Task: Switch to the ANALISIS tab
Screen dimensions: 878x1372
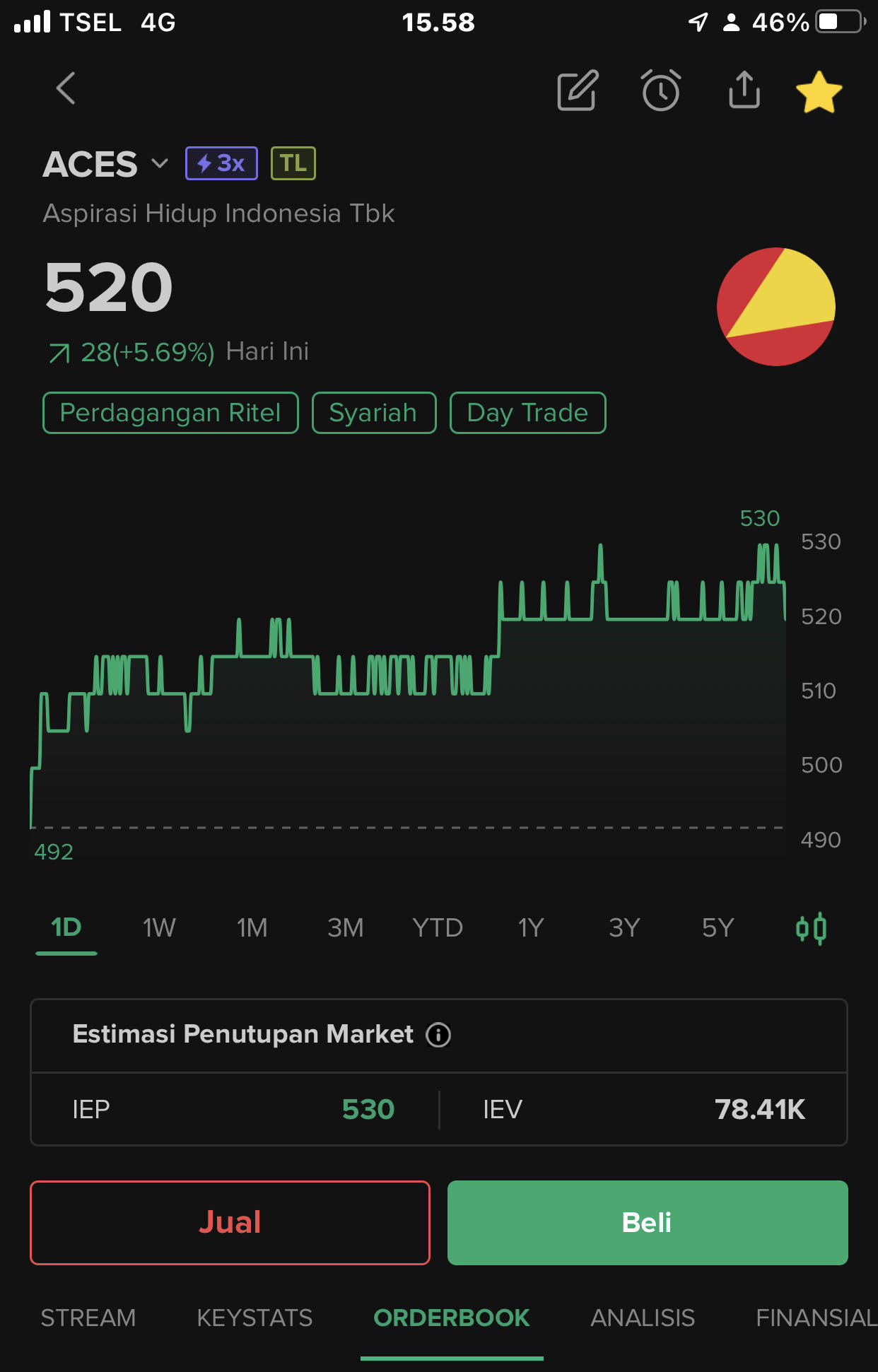Action: click(644, 1318)
